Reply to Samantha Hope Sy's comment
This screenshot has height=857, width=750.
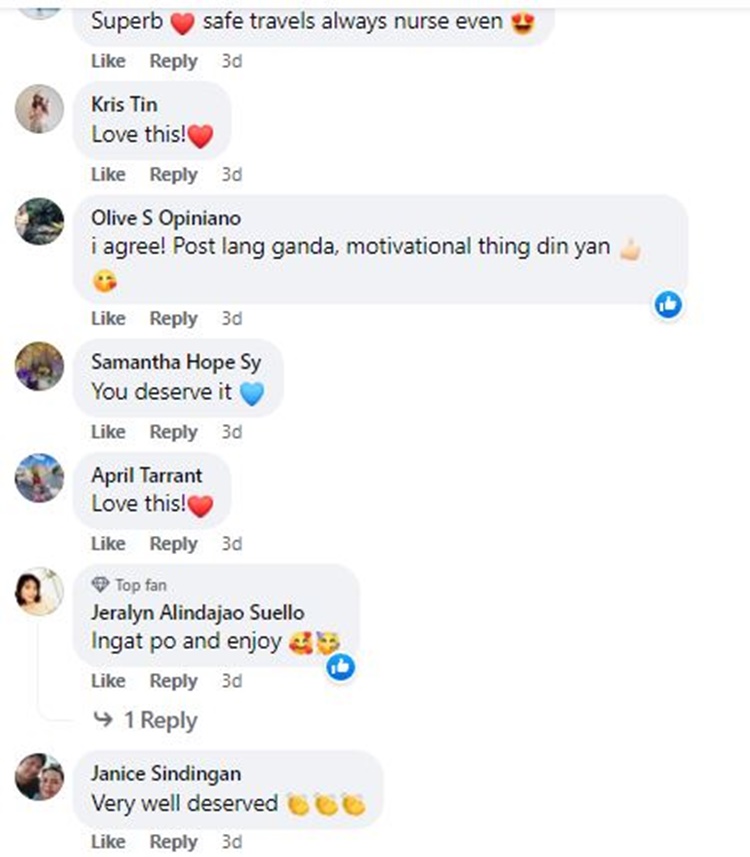coord(173,432)
